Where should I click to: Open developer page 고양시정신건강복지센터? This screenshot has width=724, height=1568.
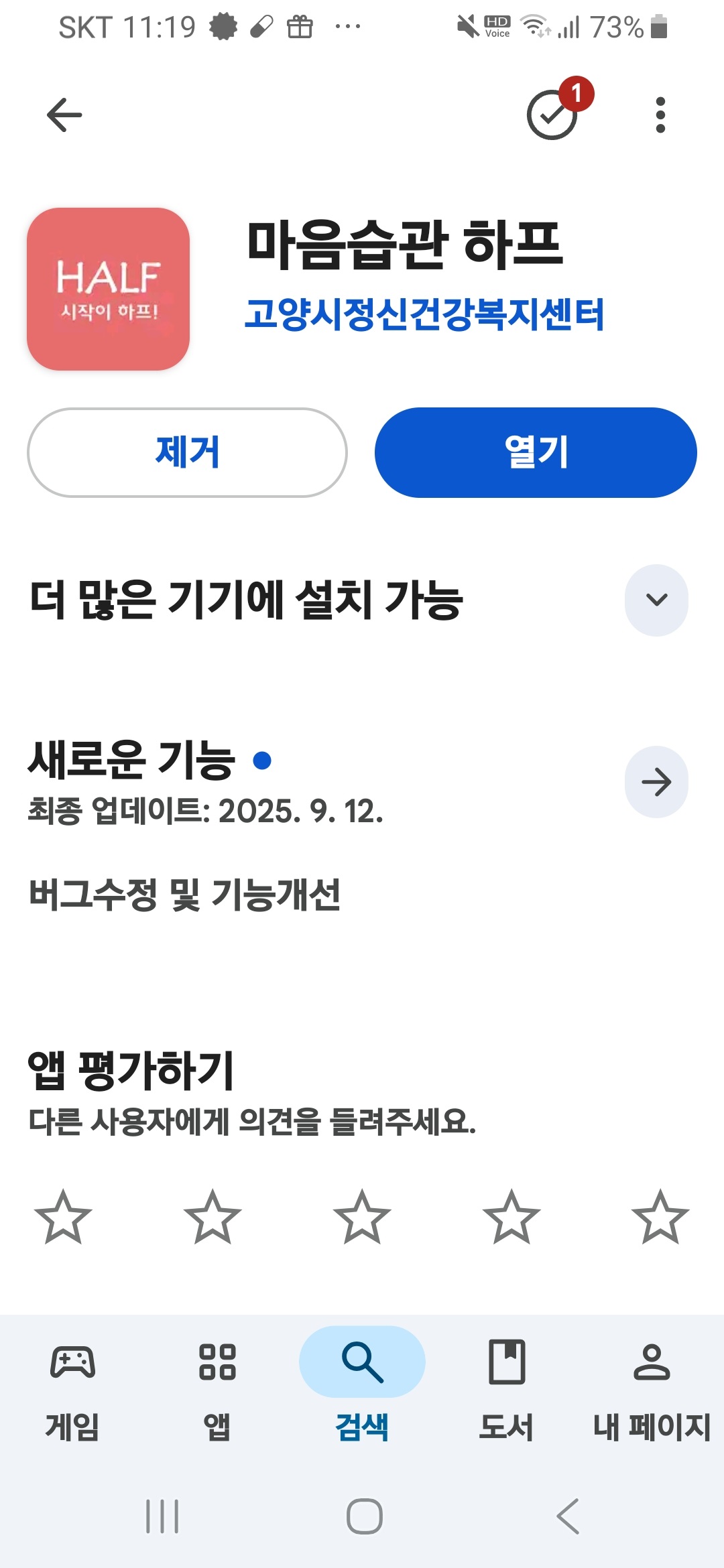[424, 314]
